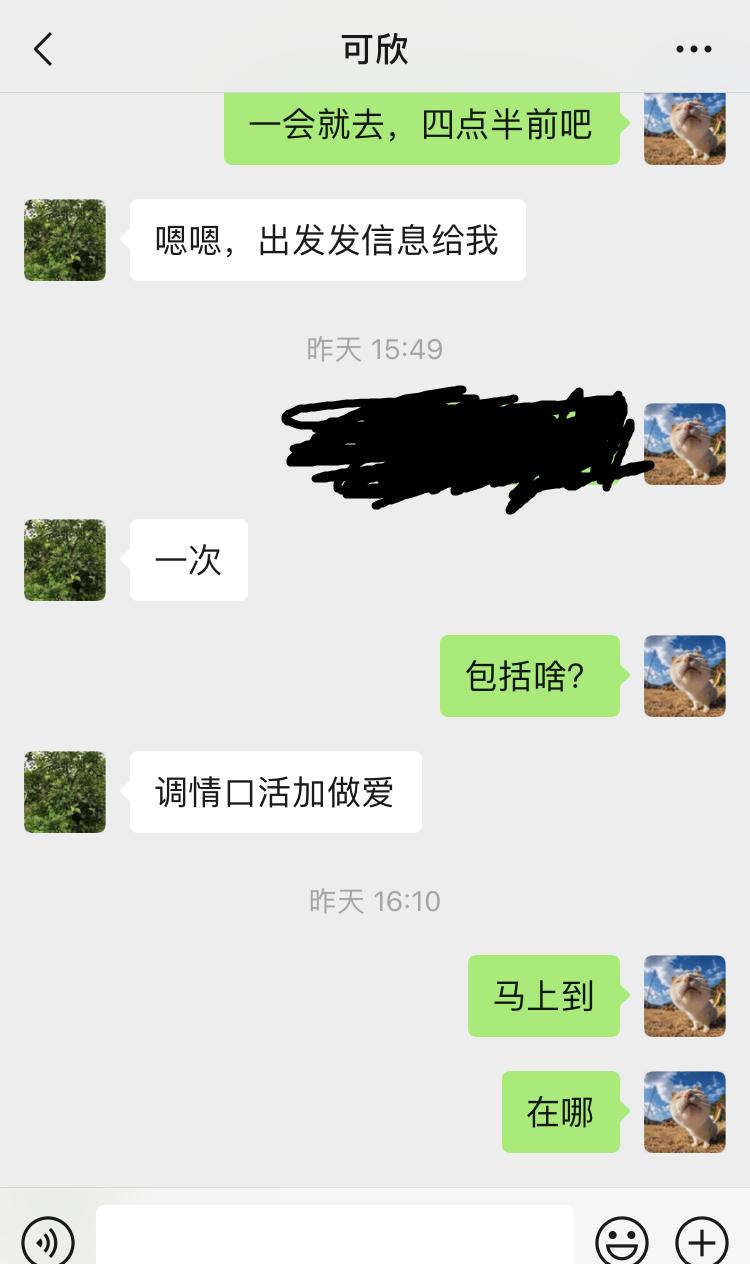The image size is (750, 1264).
Task: Tap the '嗯嗯，出发发信息给我' message
Action: tap(327, 240)
